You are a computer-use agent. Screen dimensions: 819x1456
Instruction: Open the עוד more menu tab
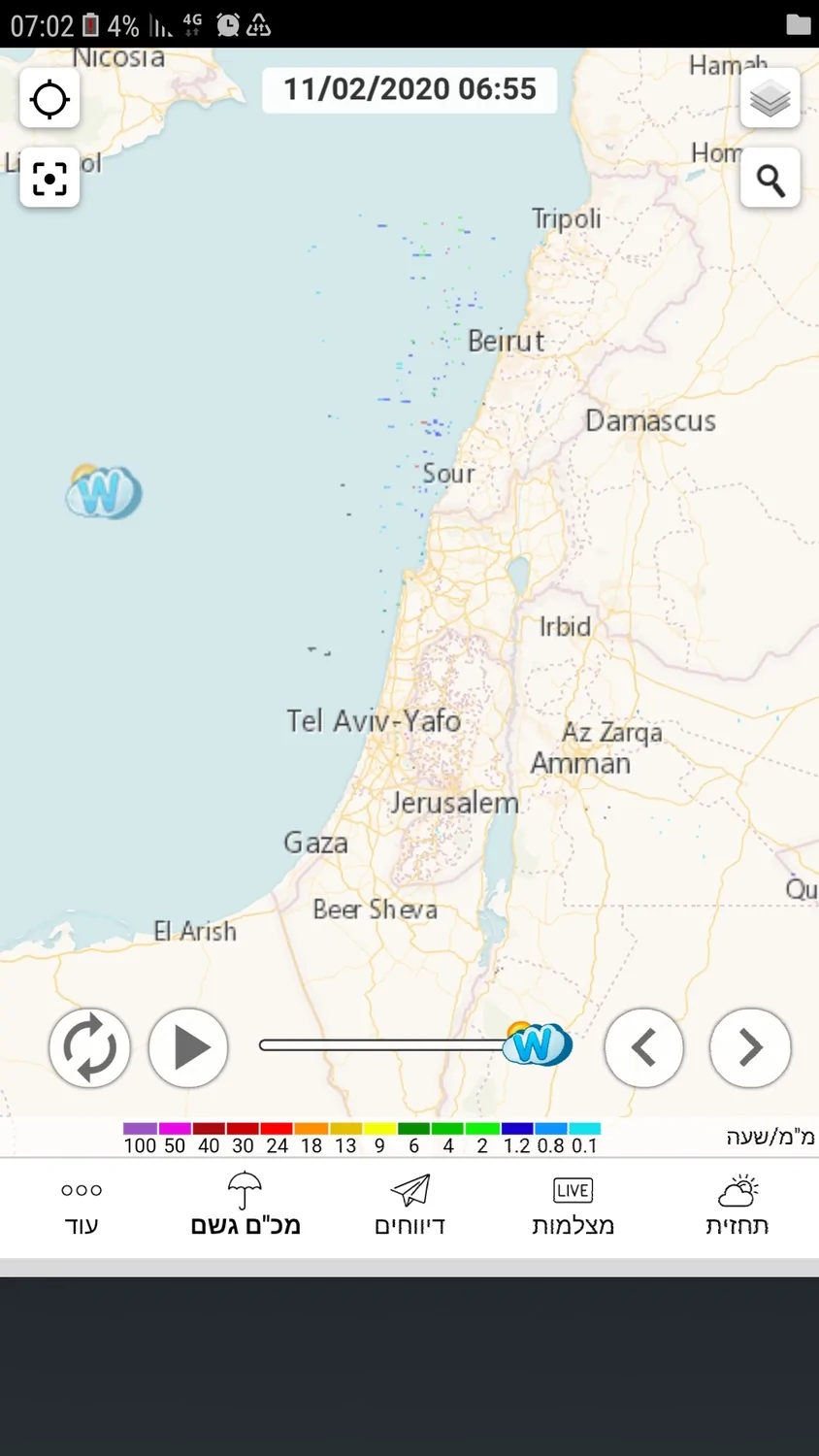click(82, 1207)
